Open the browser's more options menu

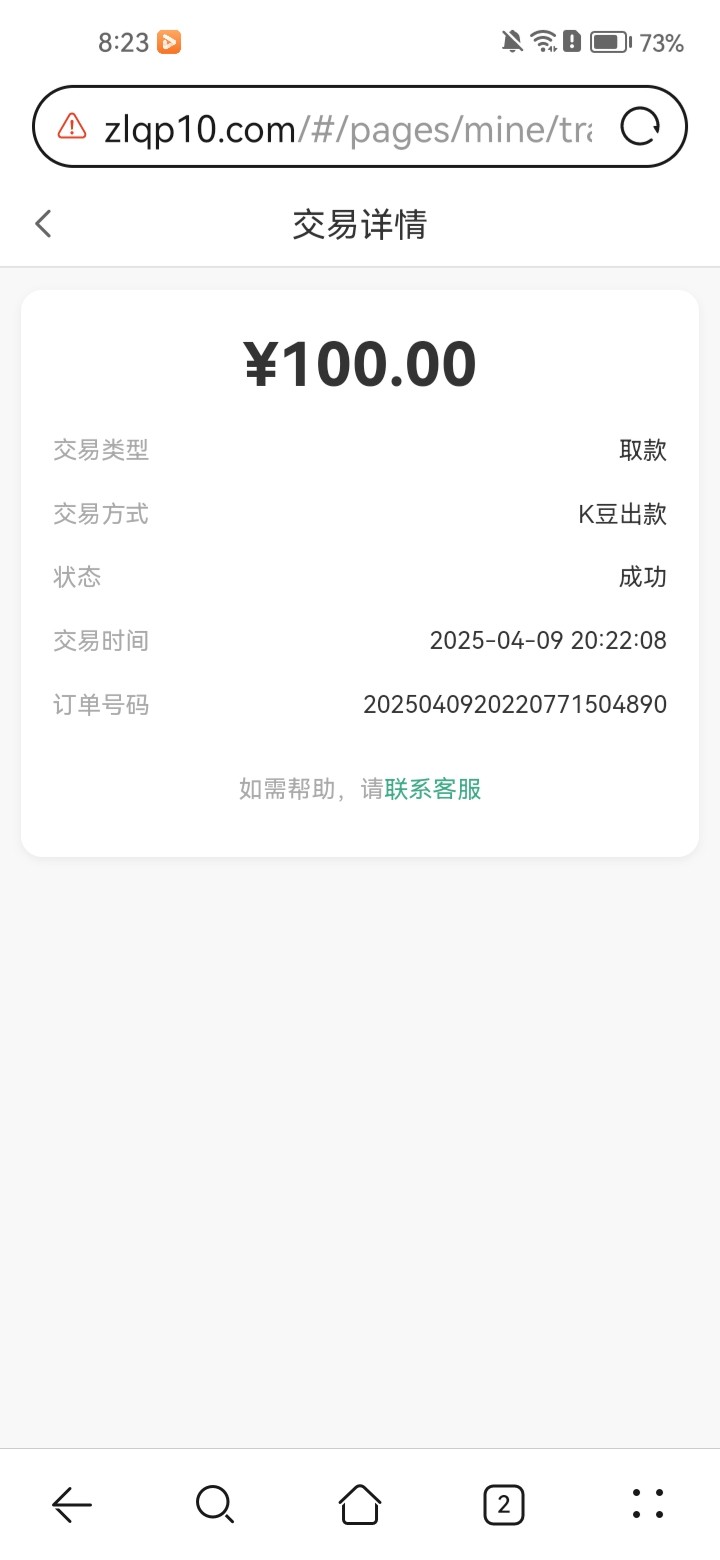click(648, 1503)
